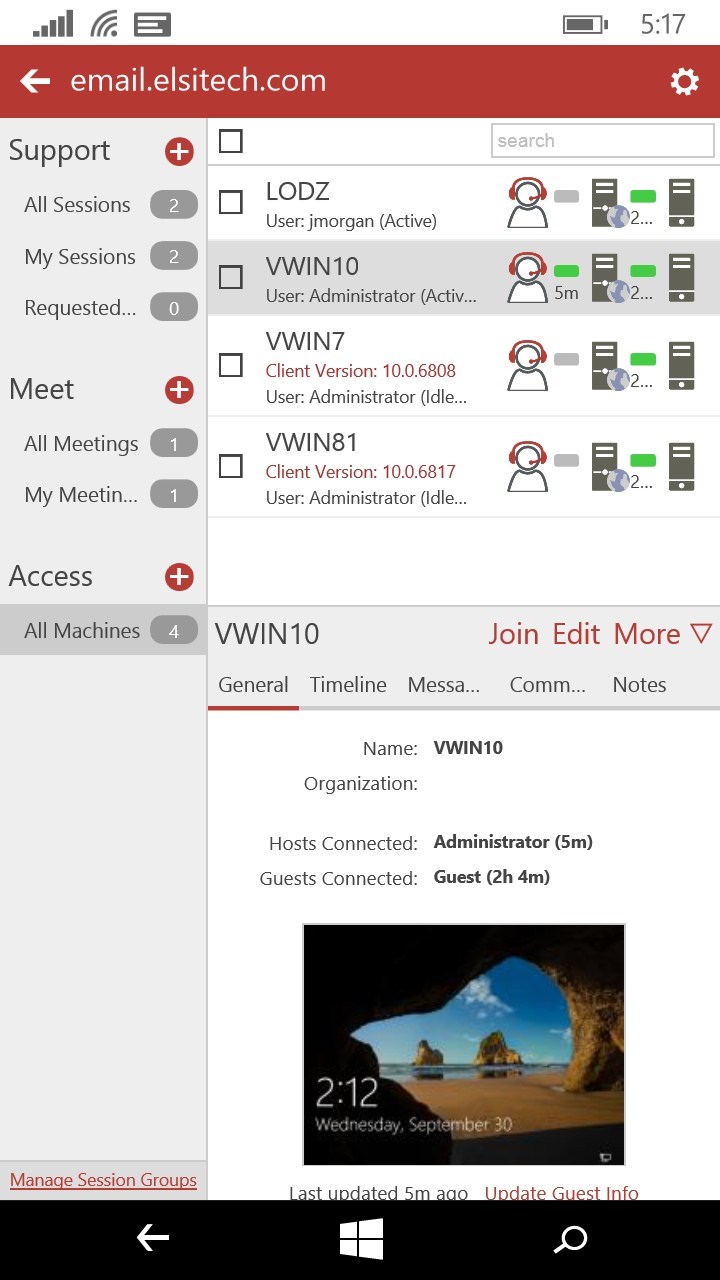Switch to the Timeline tab
The width and height of the screenshot is (720, 1280).
coord(347,685)
